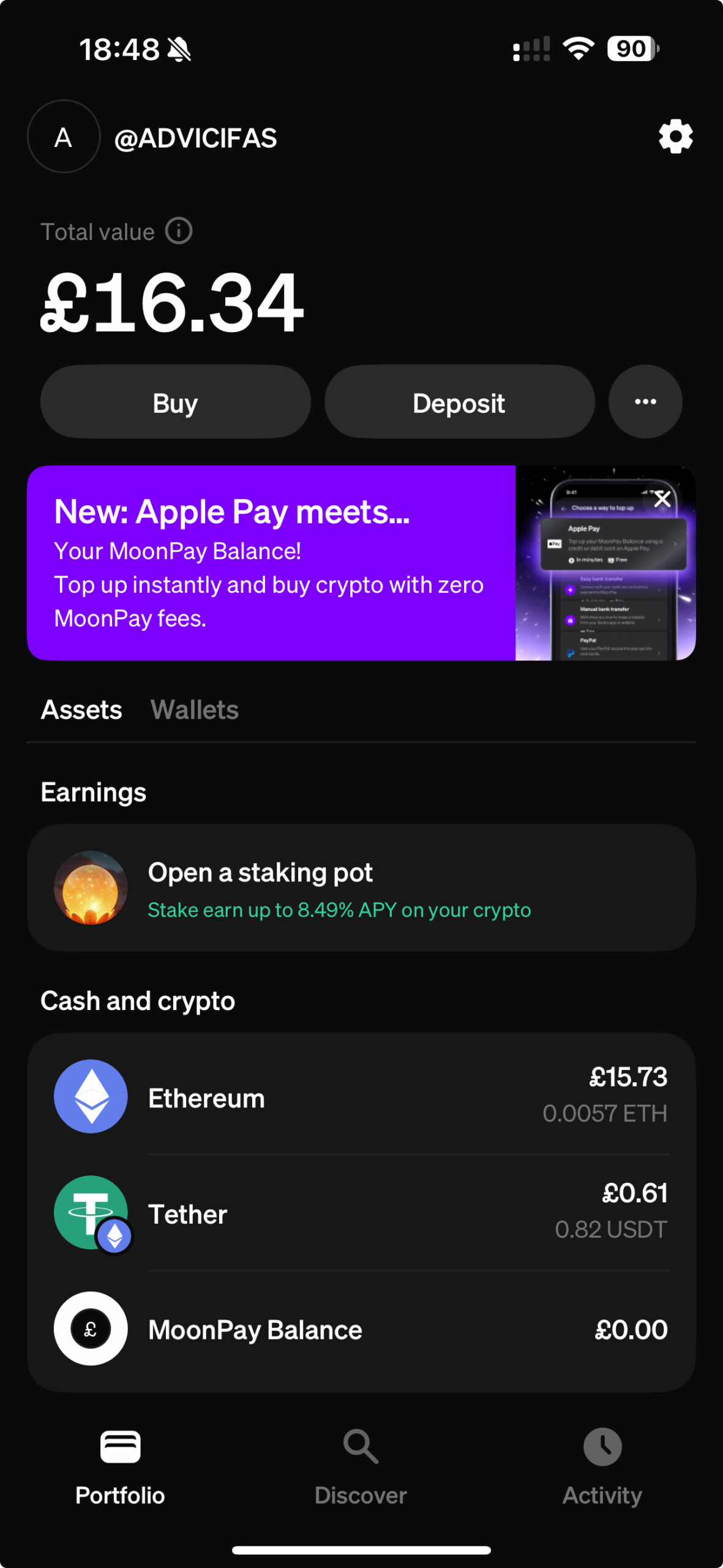
Task: Show info about Total value
Action: click(179, 232)
